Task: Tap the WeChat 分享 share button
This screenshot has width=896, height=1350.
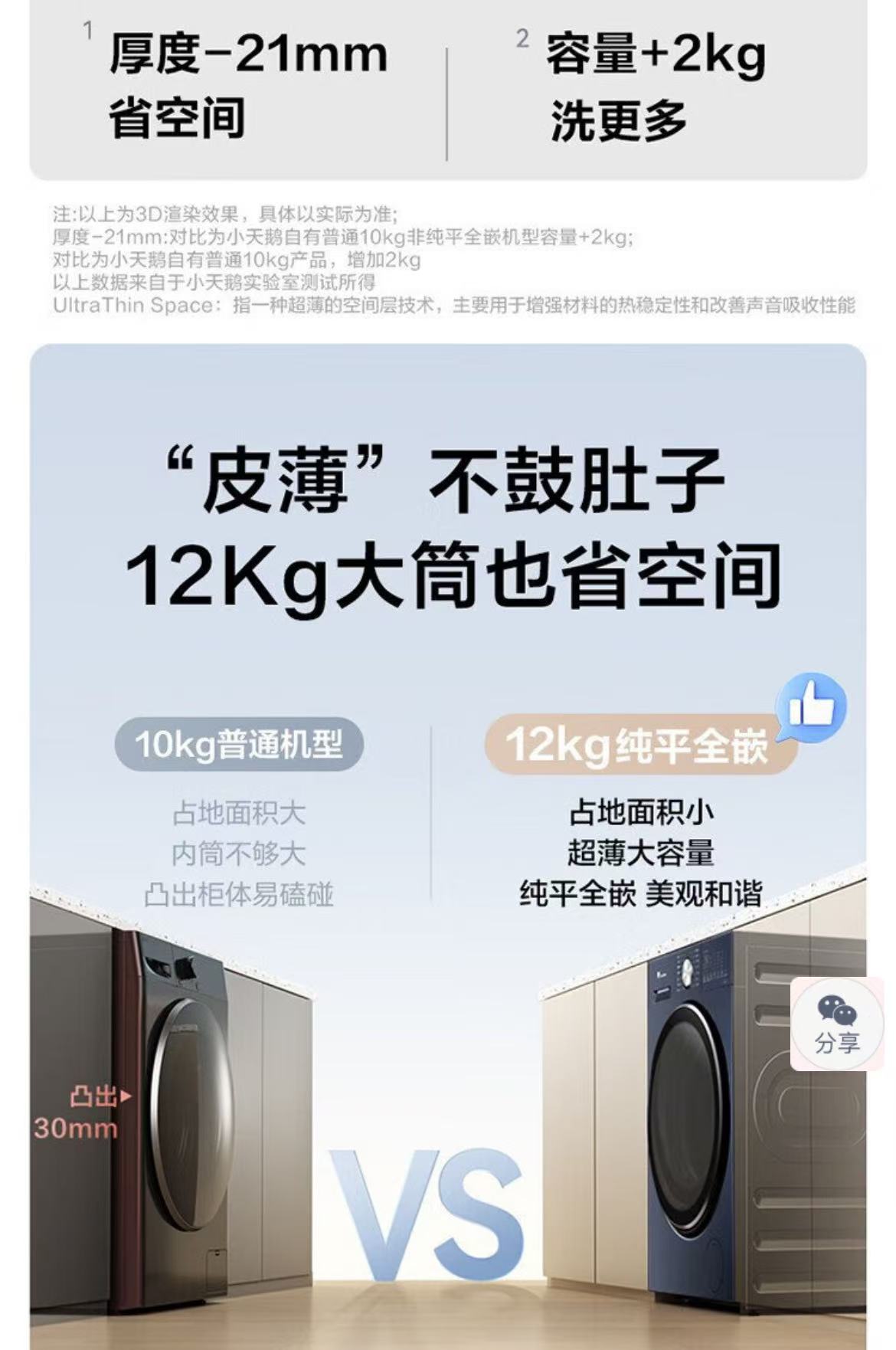Action: (x=837, y=1024)
